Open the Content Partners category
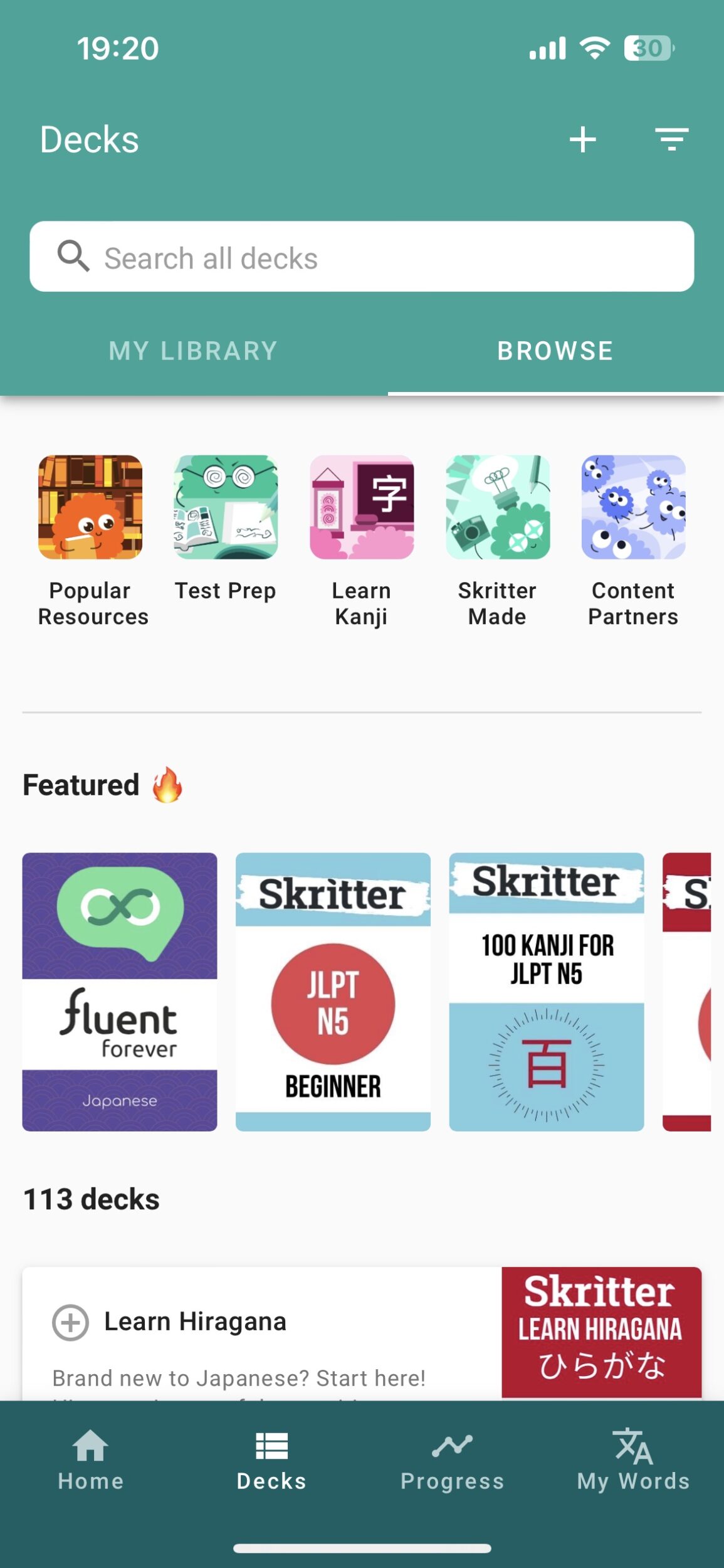Image resolution: width=724 pixels, height=1568 pixels. [x=633, y=541]
